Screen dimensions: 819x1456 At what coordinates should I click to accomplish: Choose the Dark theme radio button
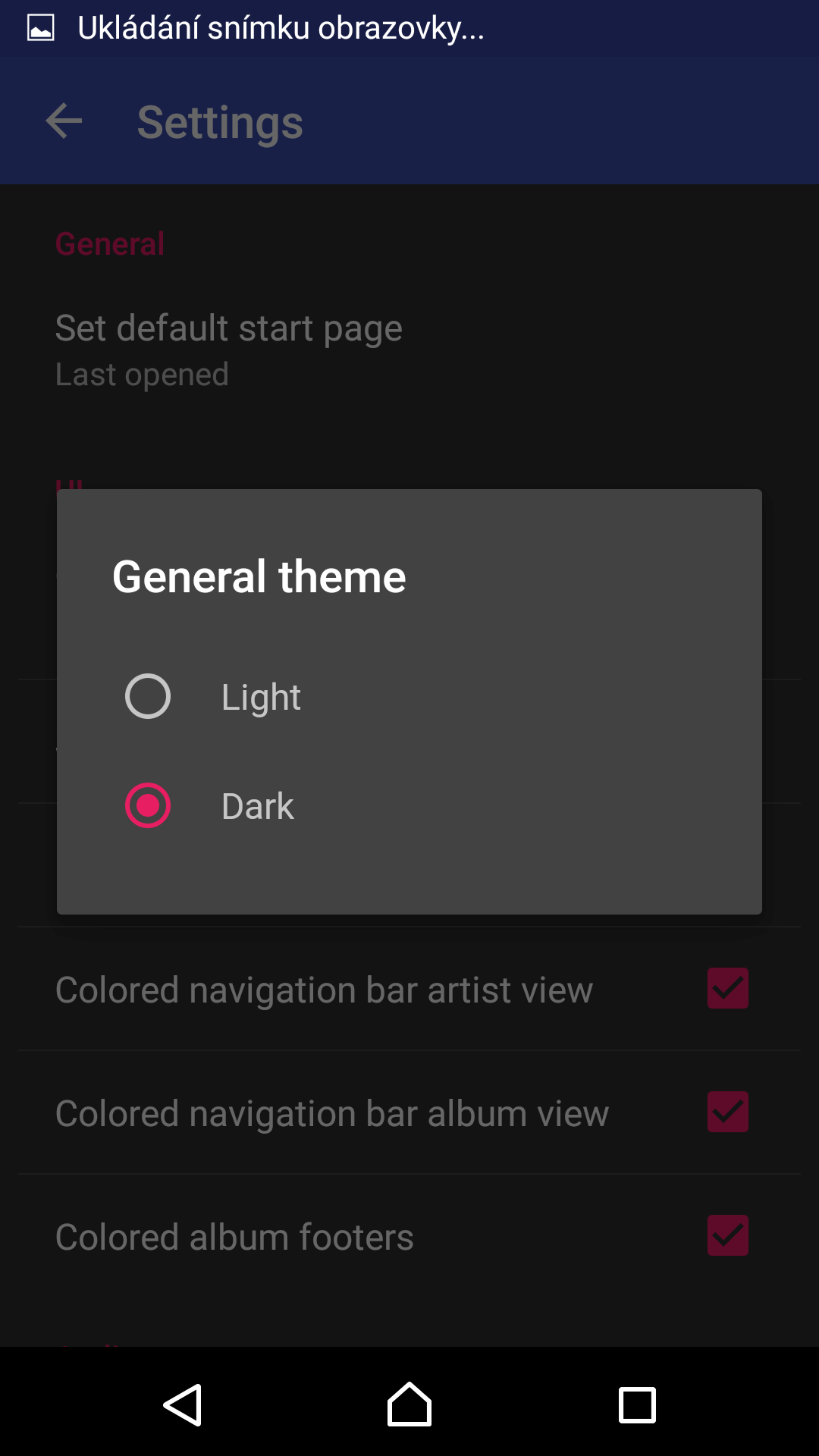(148, 805)
